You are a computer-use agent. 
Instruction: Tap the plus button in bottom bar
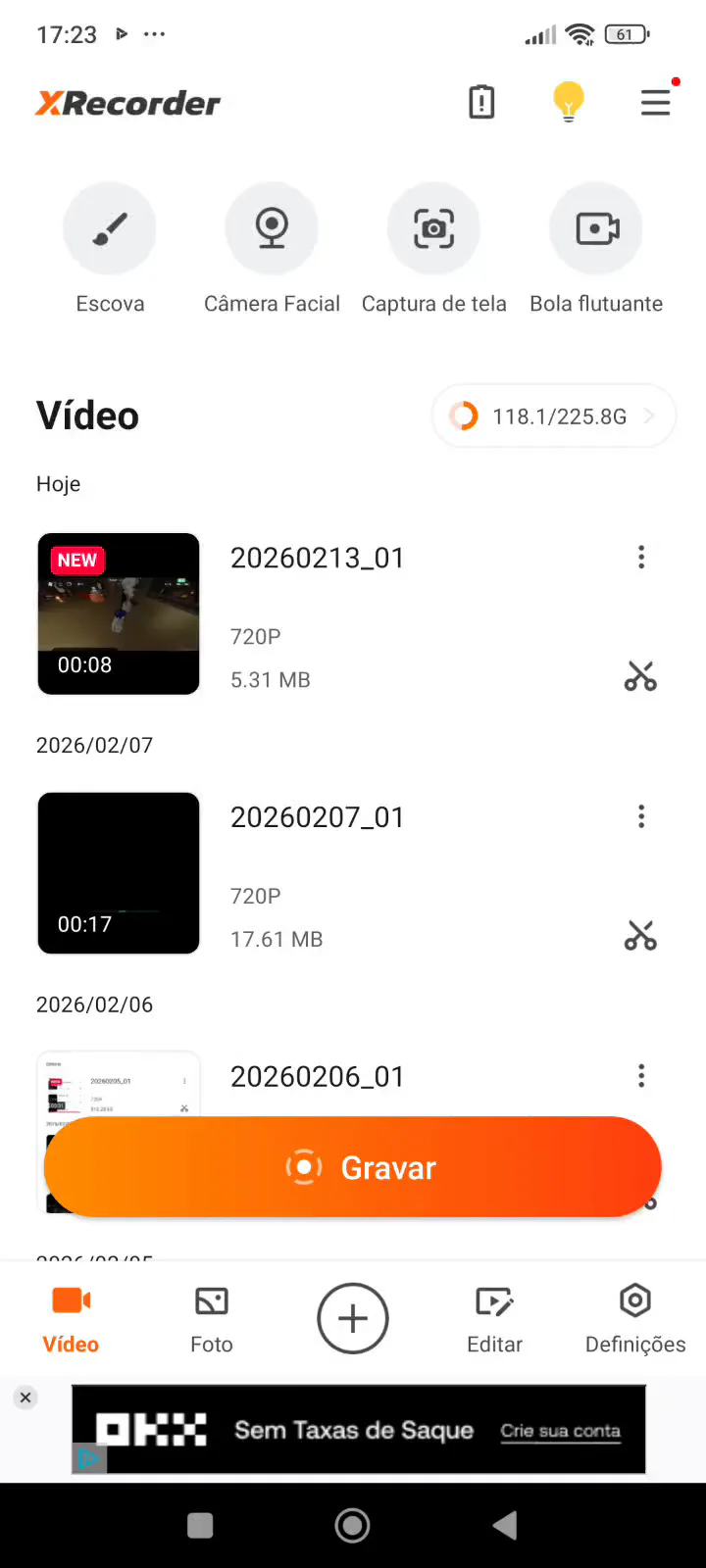click(353, 1318)
